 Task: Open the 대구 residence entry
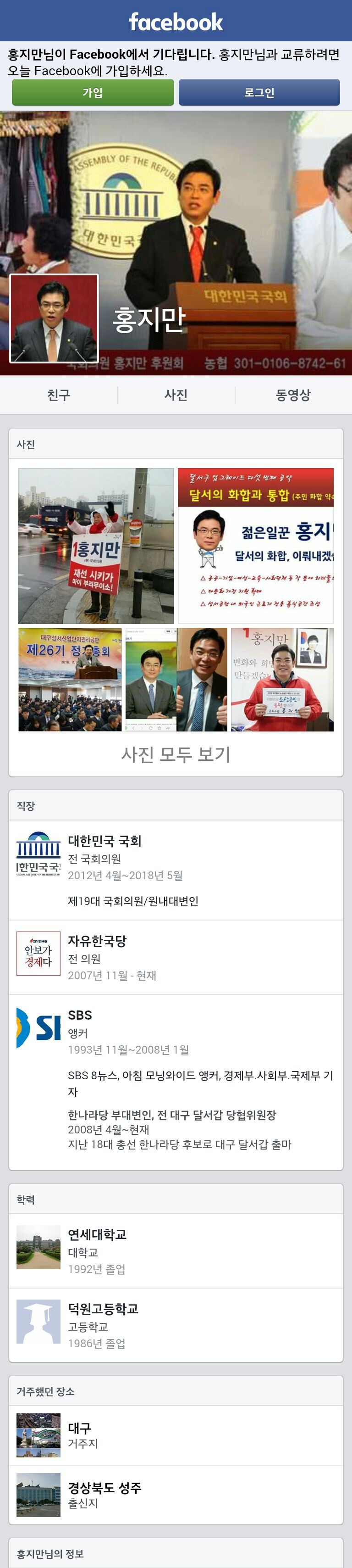80,1428
